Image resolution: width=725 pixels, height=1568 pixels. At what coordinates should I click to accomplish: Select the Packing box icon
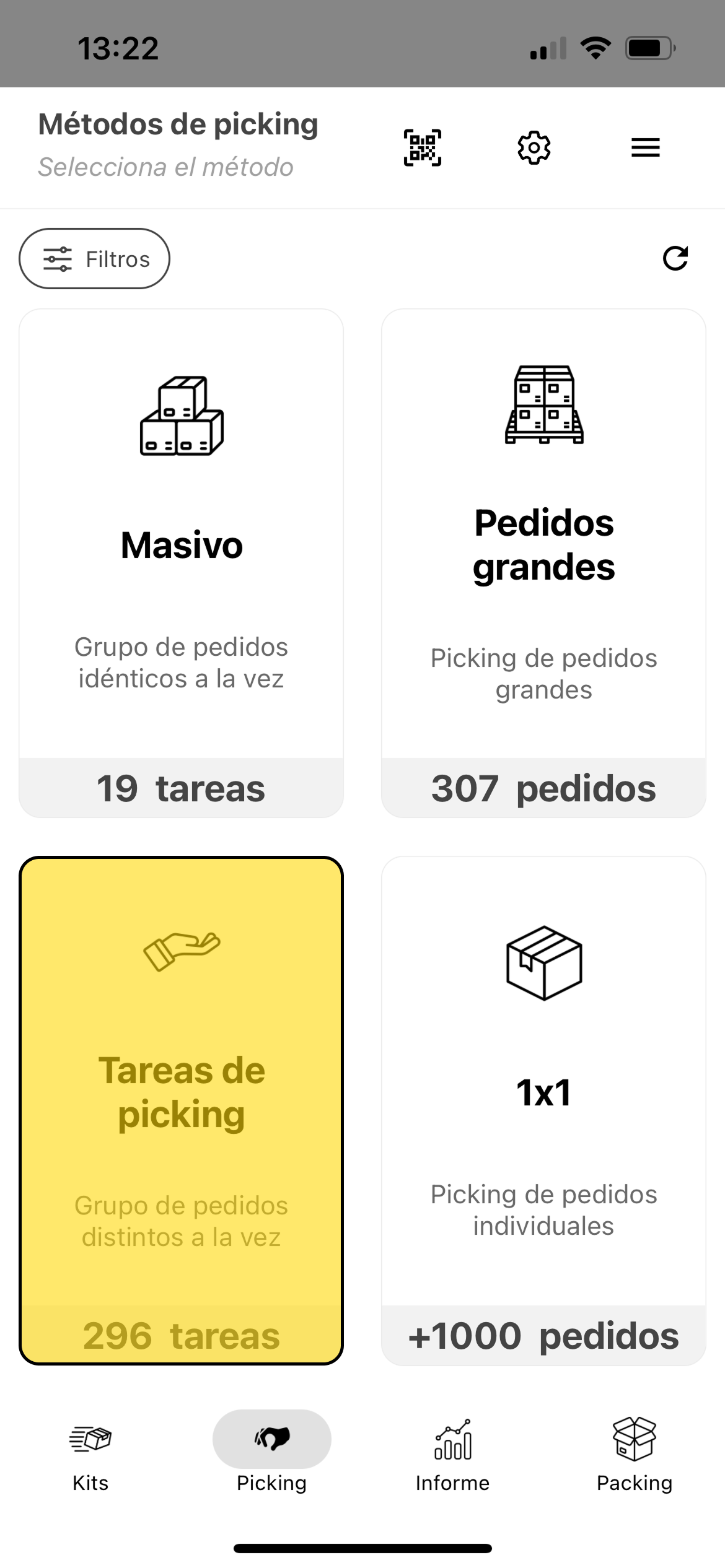click(634, 1439)
